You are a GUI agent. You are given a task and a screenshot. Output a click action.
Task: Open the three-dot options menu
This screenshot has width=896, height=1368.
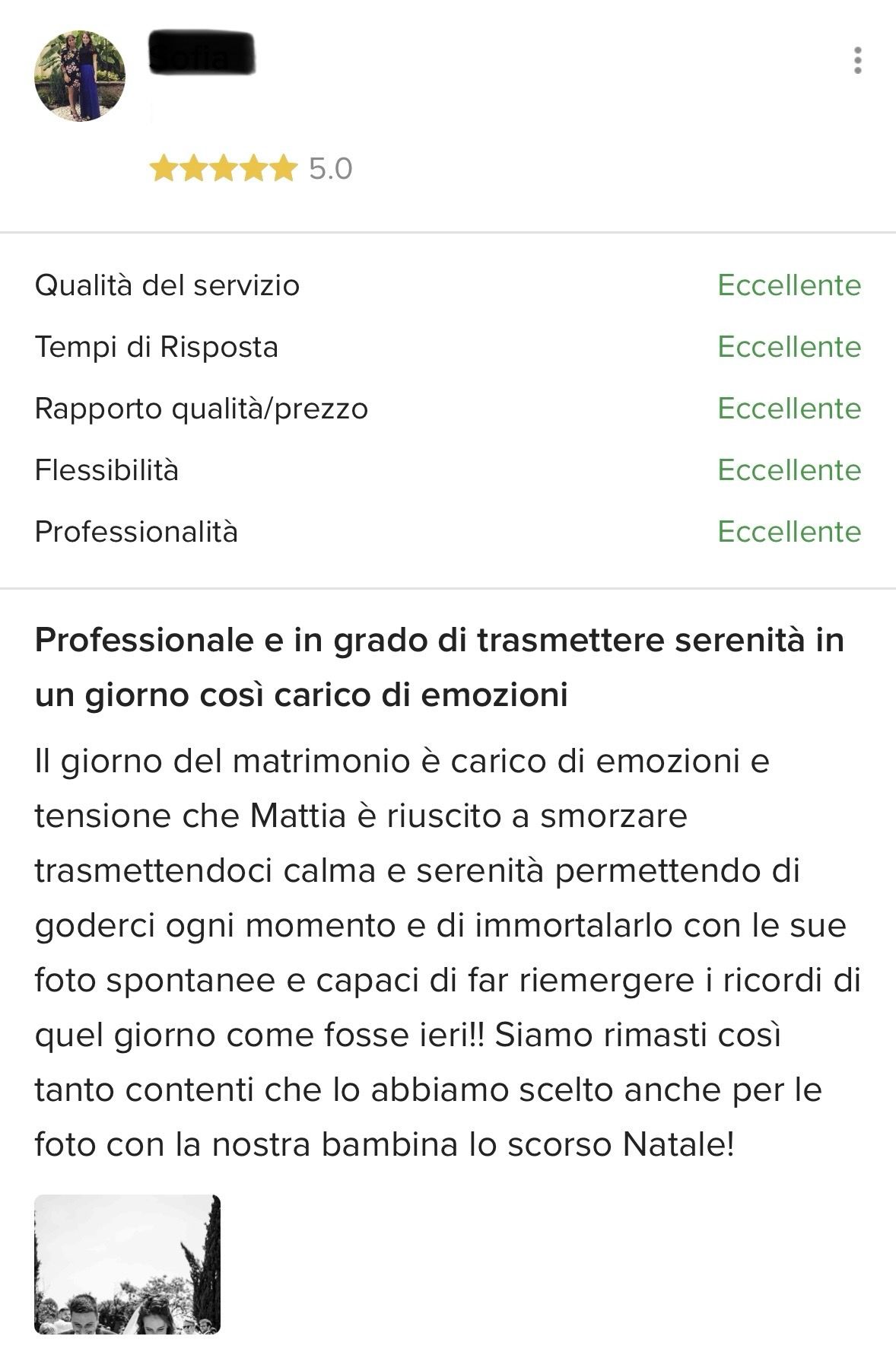click(857, 61)
